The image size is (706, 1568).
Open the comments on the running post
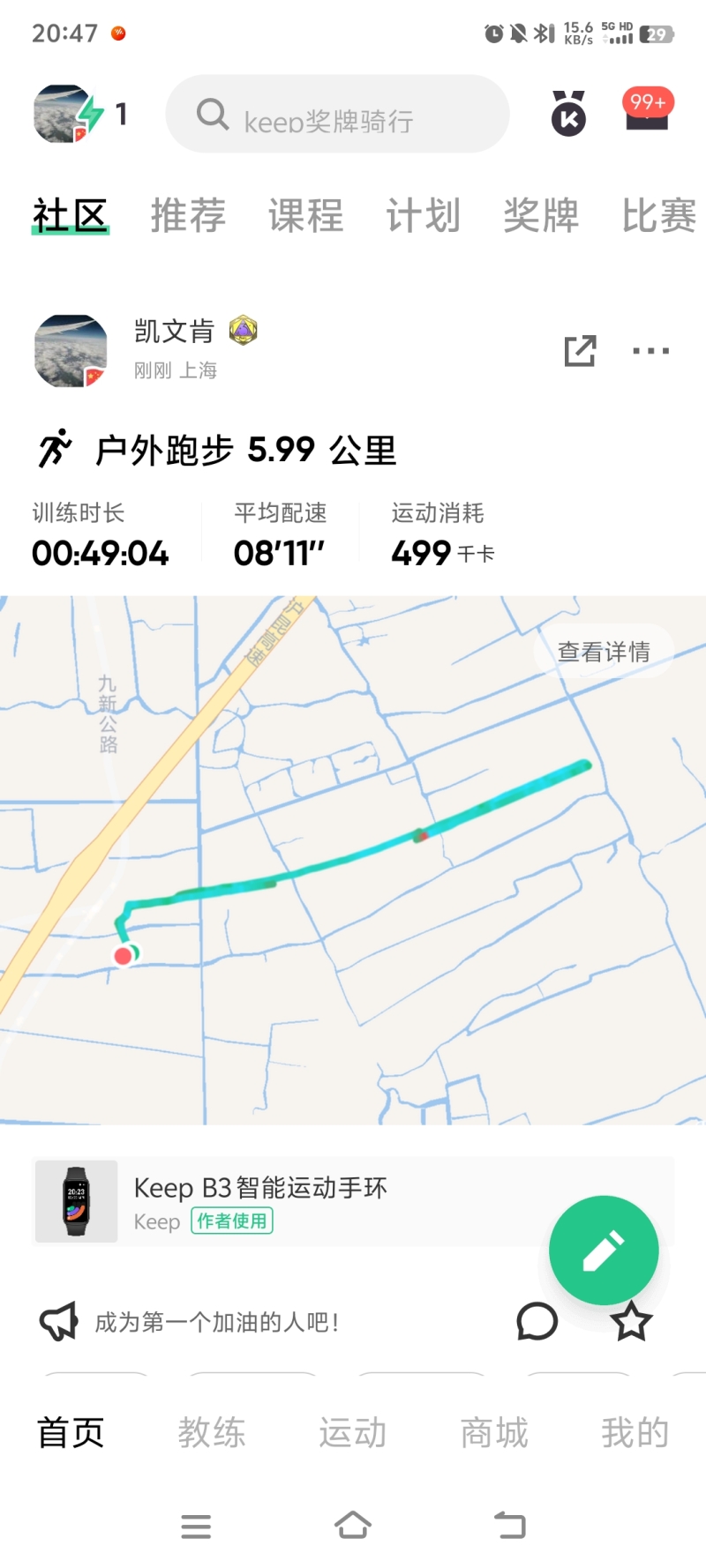(x=537, y=1321)
